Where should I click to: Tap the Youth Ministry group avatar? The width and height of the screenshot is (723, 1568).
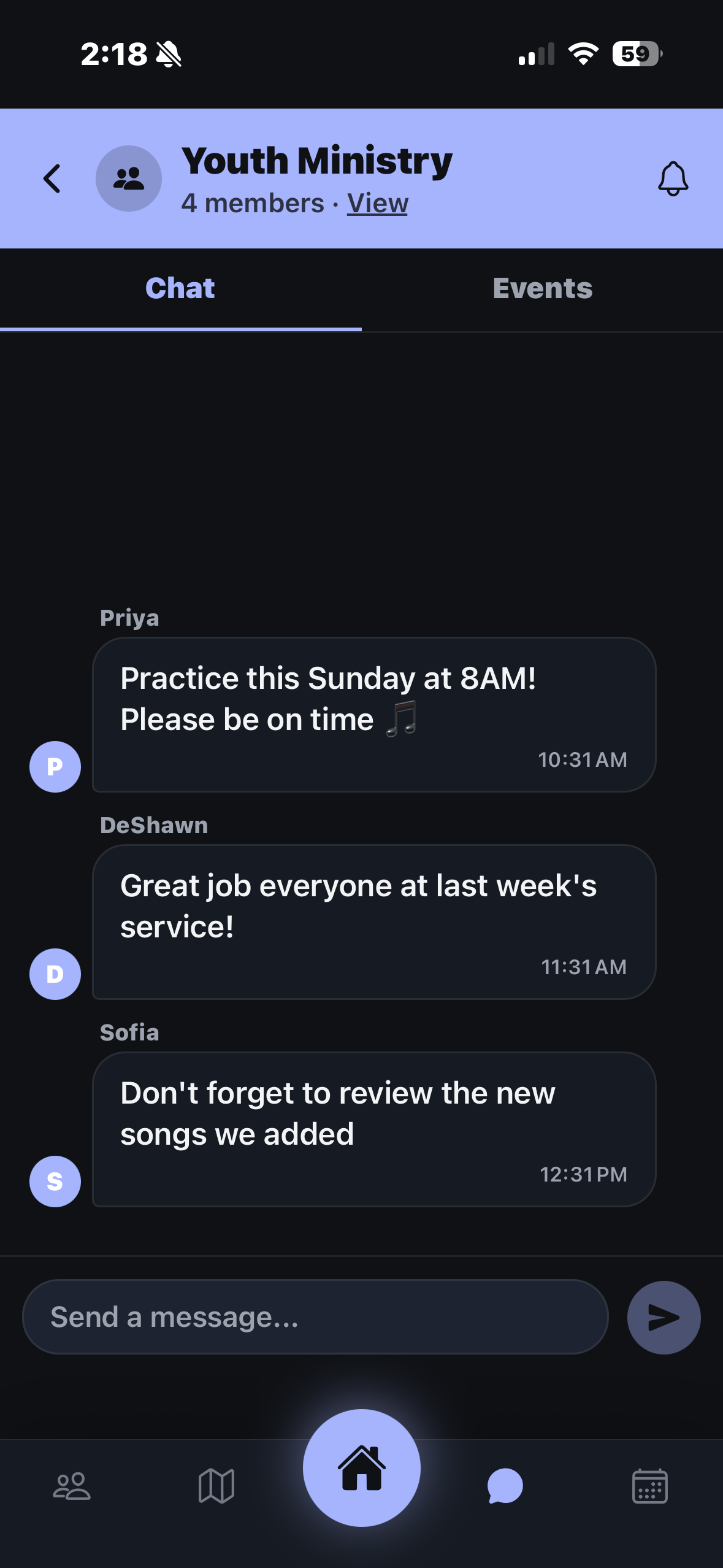[129, 179]
